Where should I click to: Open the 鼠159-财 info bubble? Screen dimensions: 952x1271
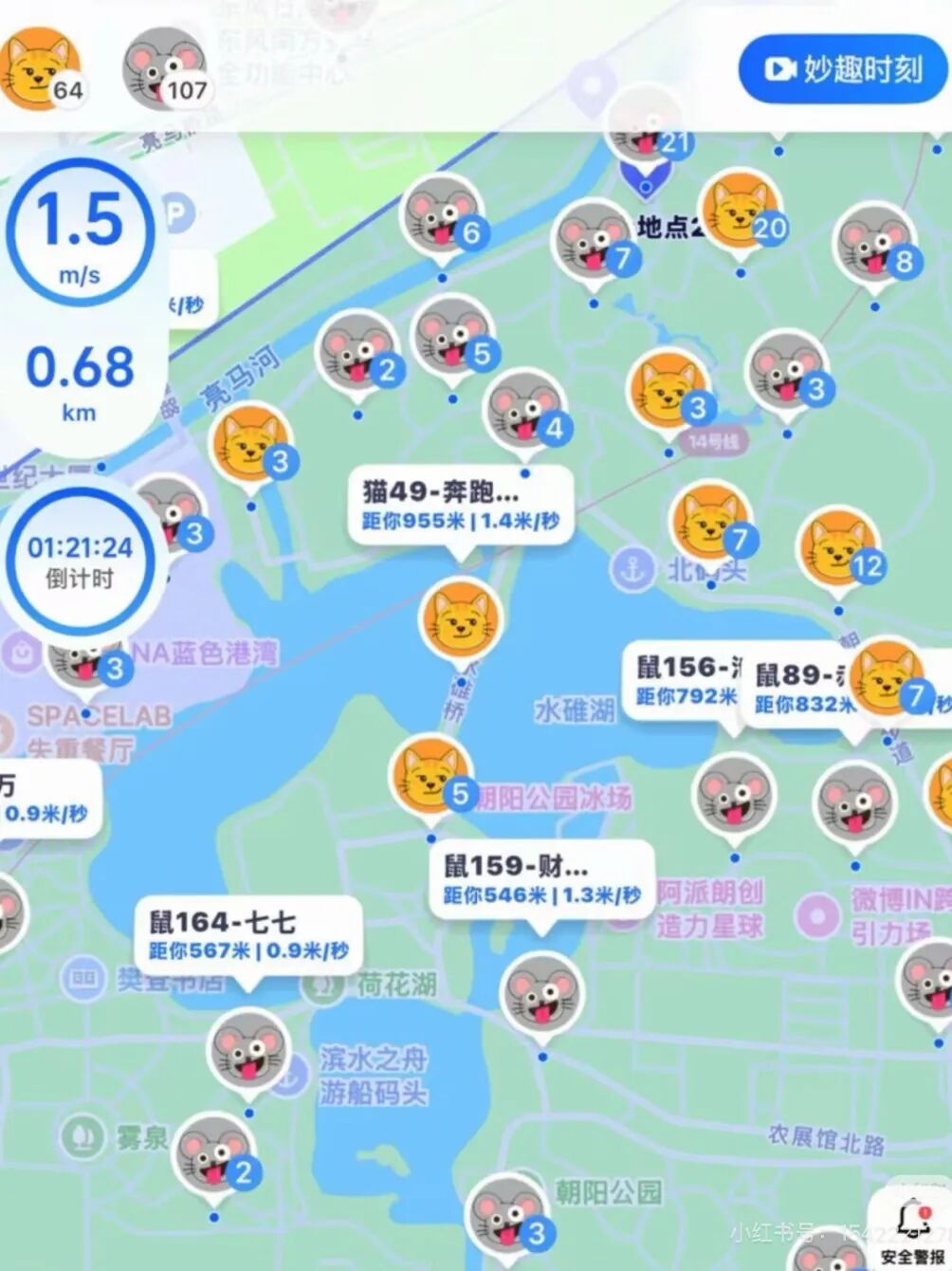(541, 879)
